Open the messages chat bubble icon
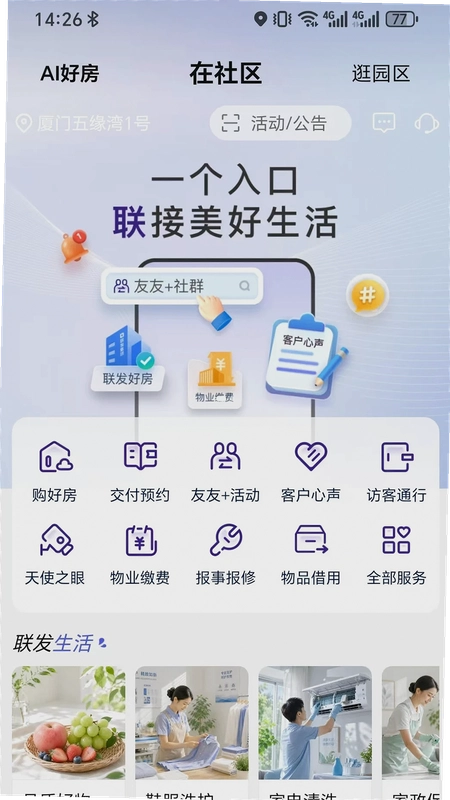The width and height of the screenshot is (450, 800). click(384, 123)
